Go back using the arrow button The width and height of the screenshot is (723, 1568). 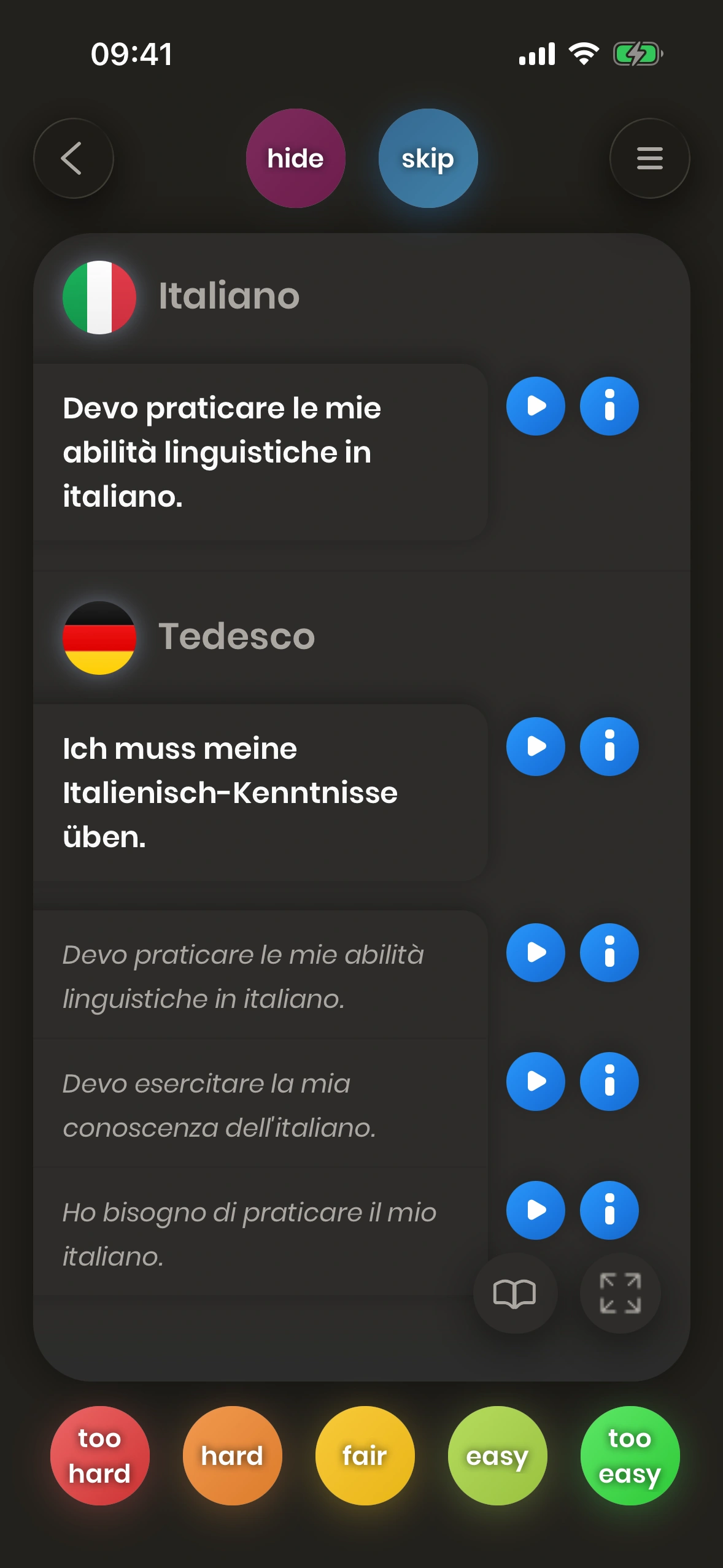(74, 158)
